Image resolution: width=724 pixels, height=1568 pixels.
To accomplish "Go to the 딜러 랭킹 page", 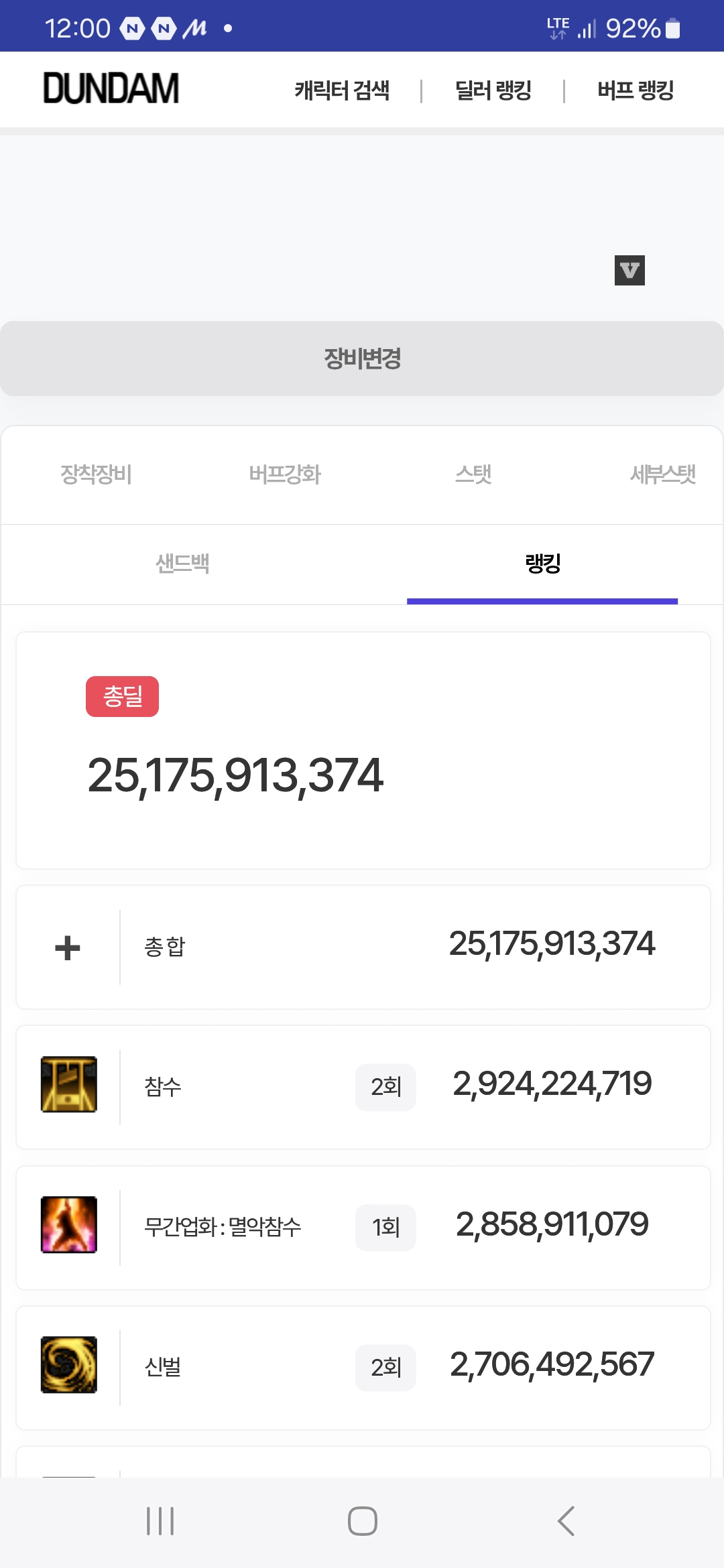I will coord(493,90).
